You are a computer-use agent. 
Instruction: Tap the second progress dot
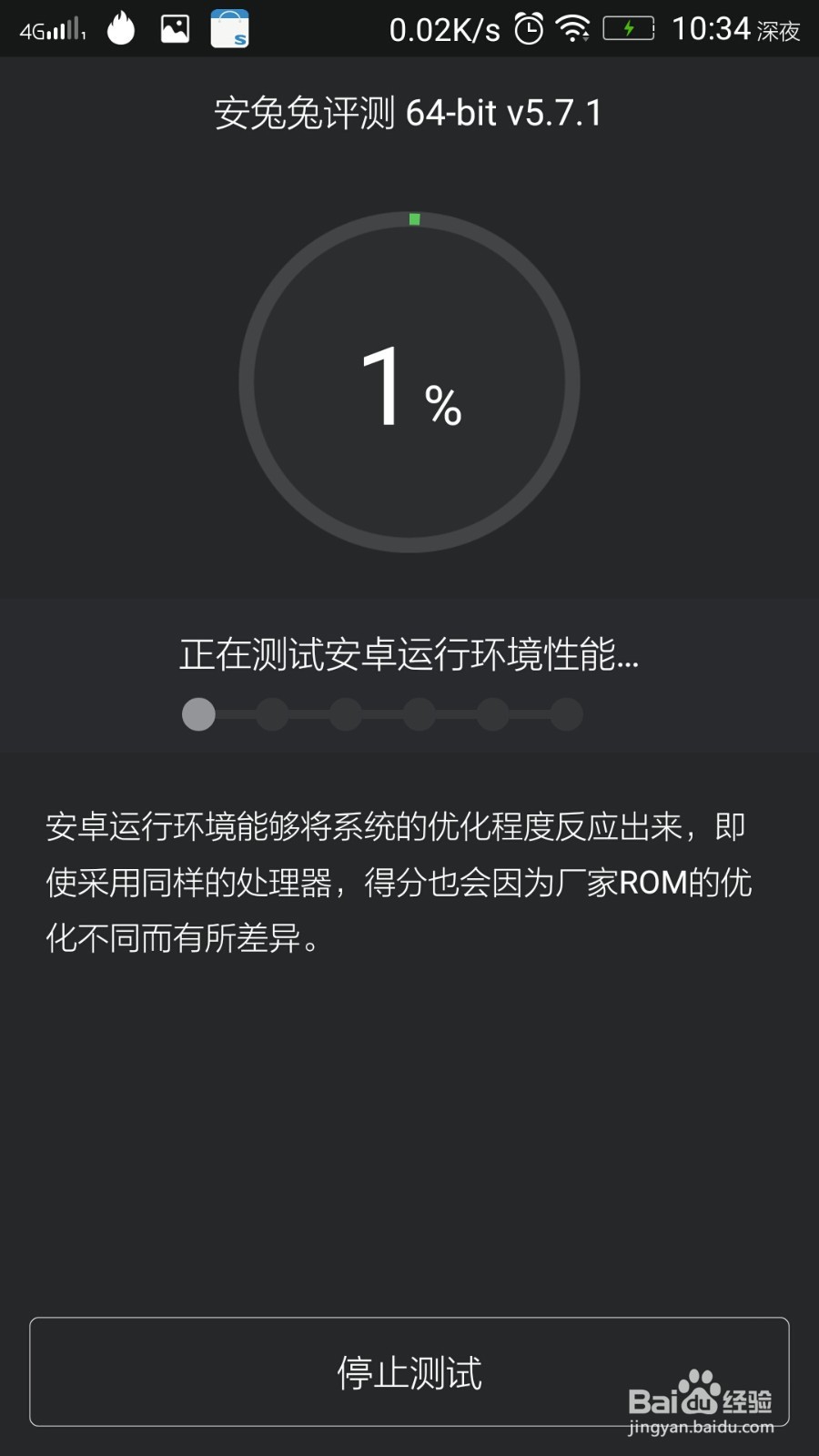[272, 714]
